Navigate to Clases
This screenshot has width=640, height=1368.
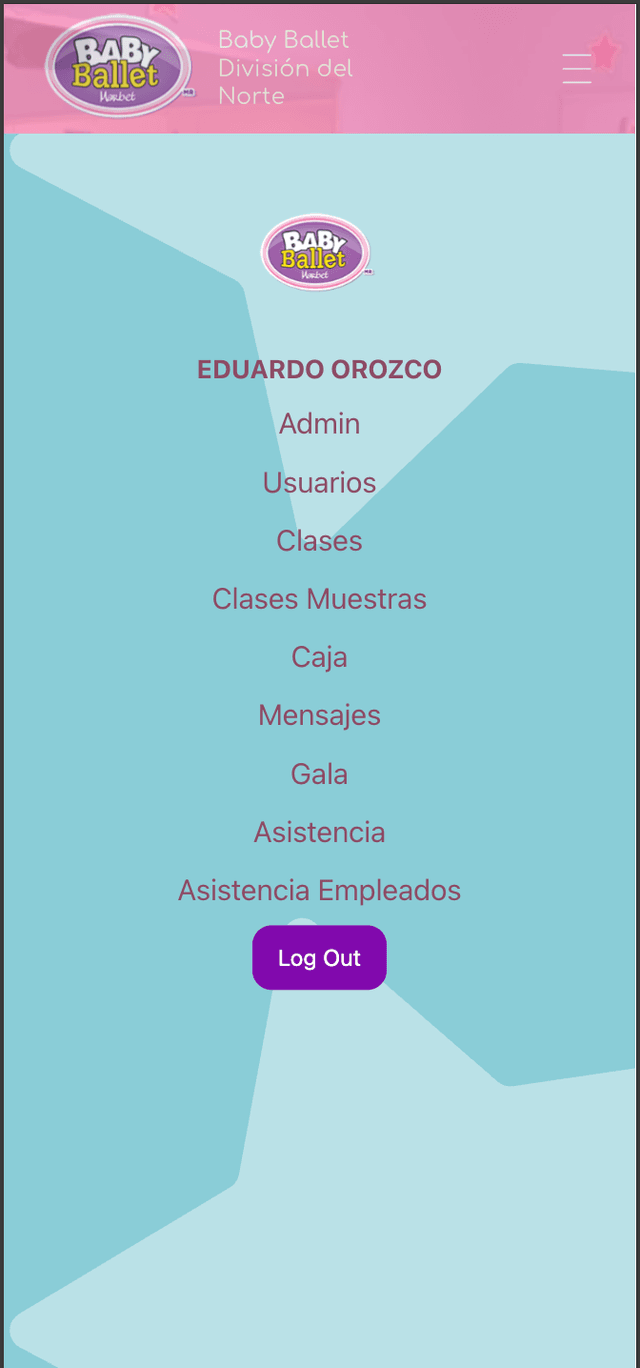(320, 541)
